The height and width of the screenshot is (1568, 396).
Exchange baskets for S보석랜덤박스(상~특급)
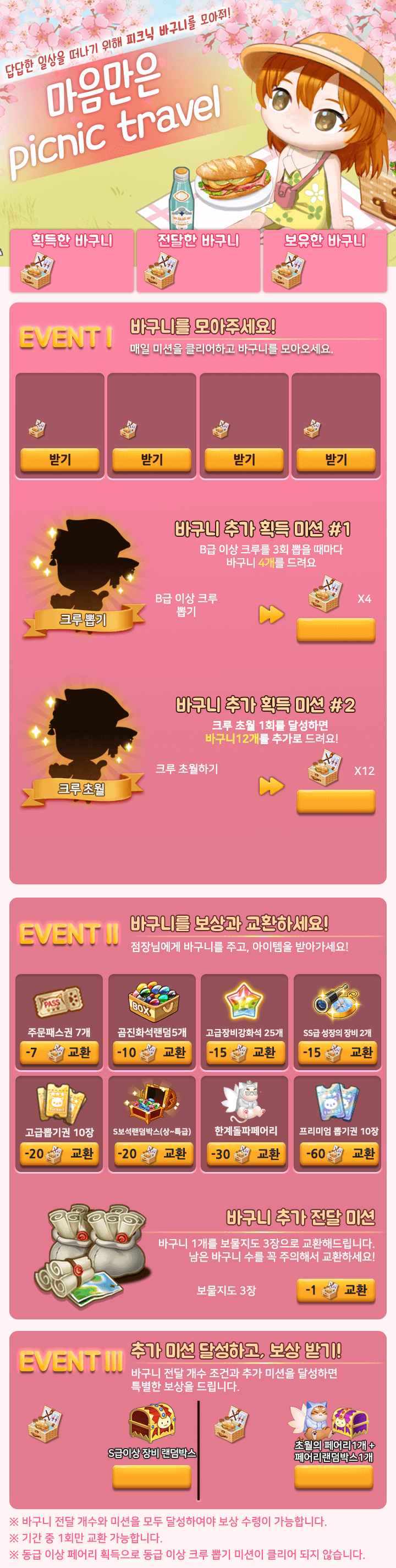[x=152, y=1153]
